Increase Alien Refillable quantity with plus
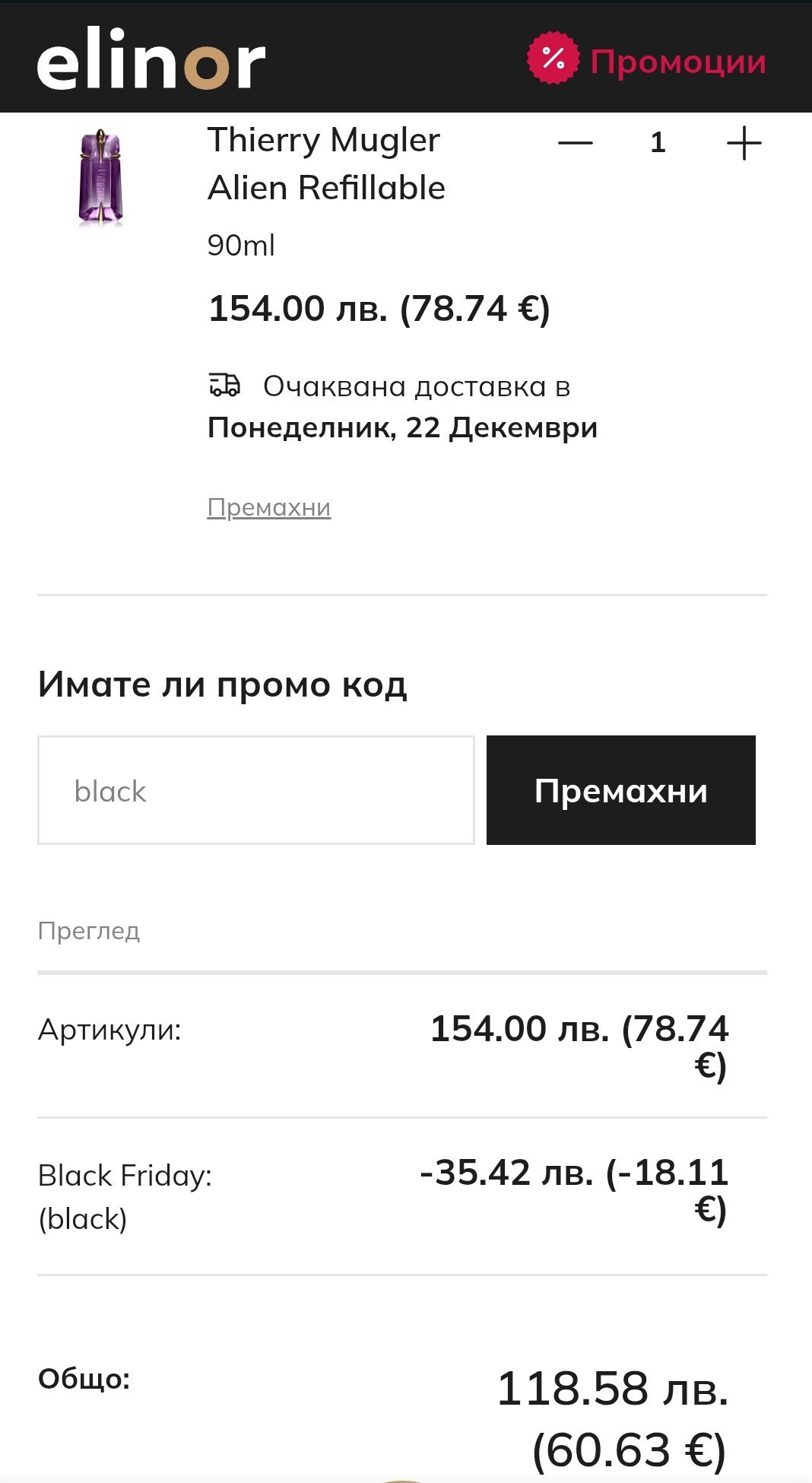 pos(744,143)
